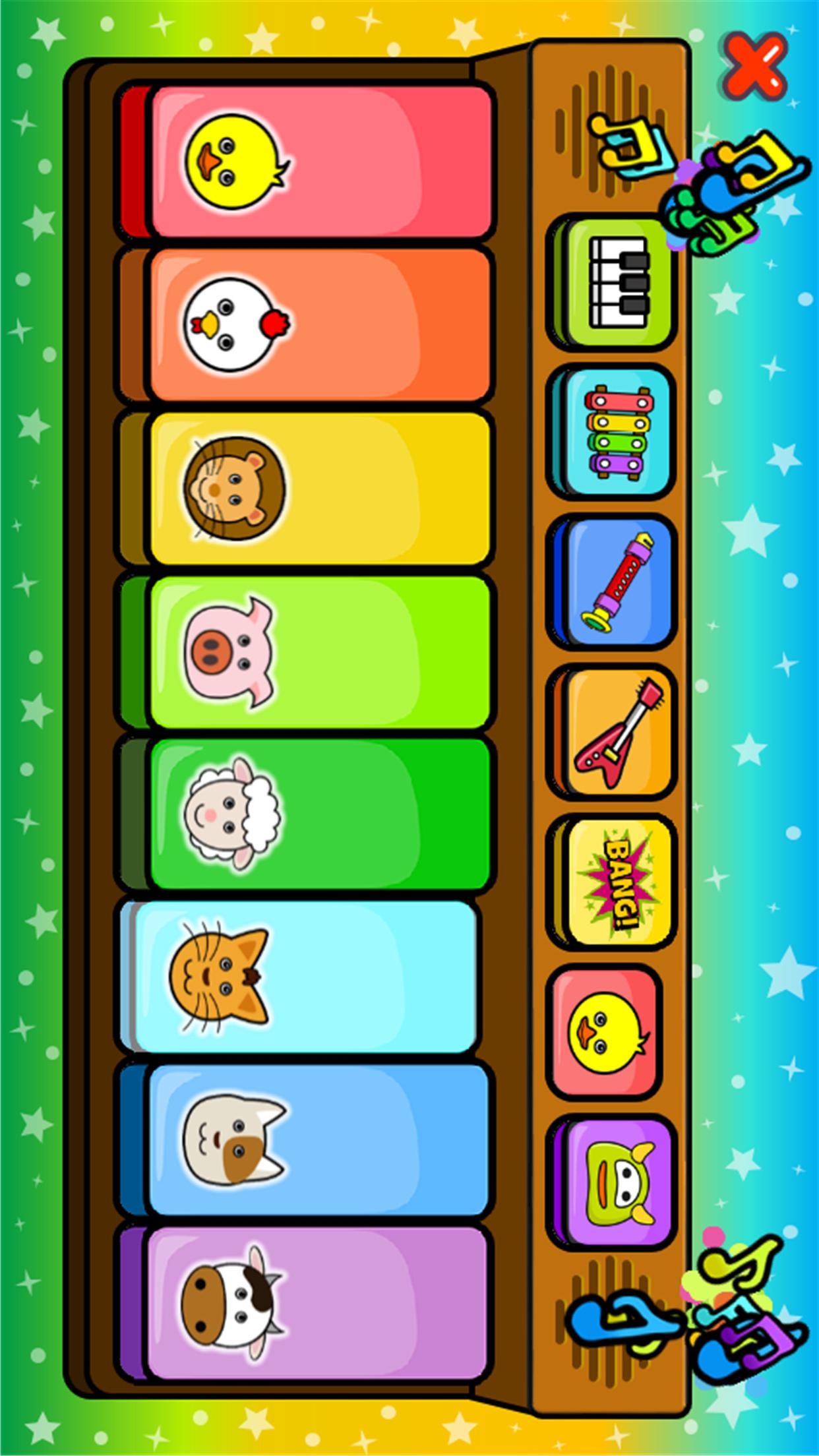
Task: Tap the lion key
Action: [320, 488]
